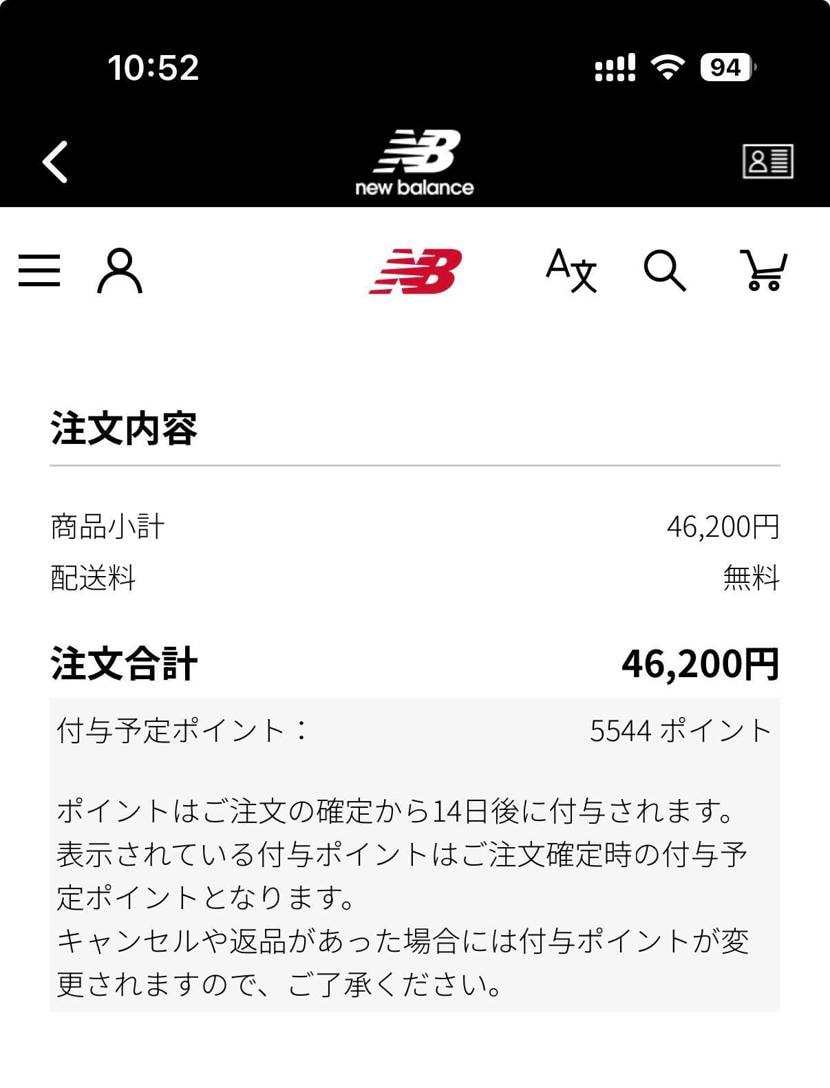Screen dimensions: 830x1088
Task: Open the hamburger menu
Action: pos(40,271)
